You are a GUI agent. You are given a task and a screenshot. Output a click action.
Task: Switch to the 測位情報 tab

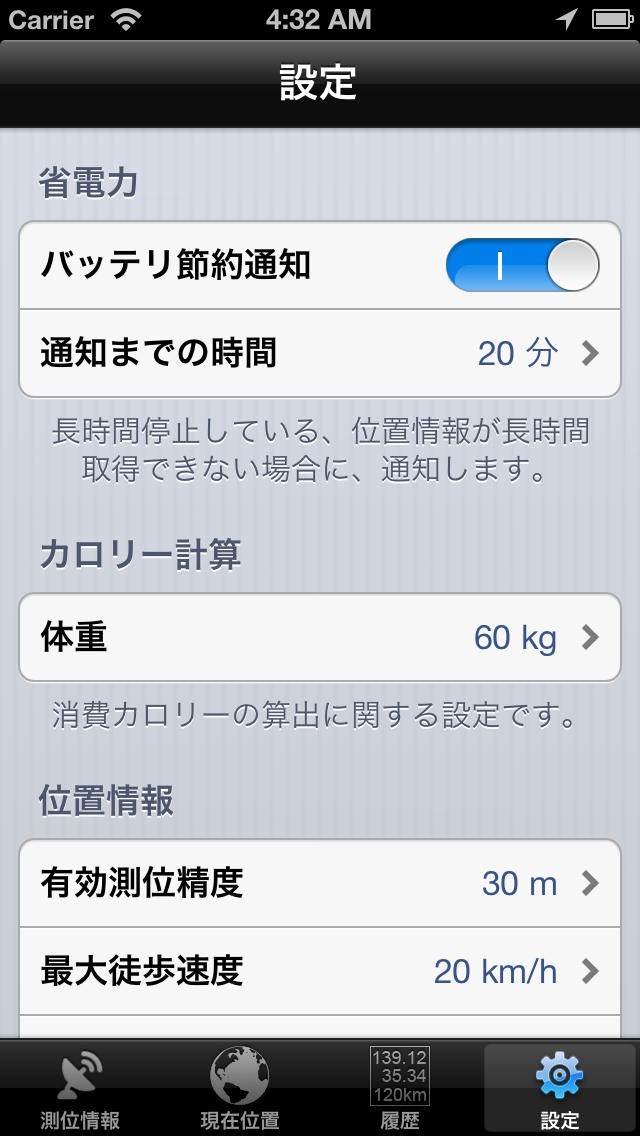[x=80, y=1090]
